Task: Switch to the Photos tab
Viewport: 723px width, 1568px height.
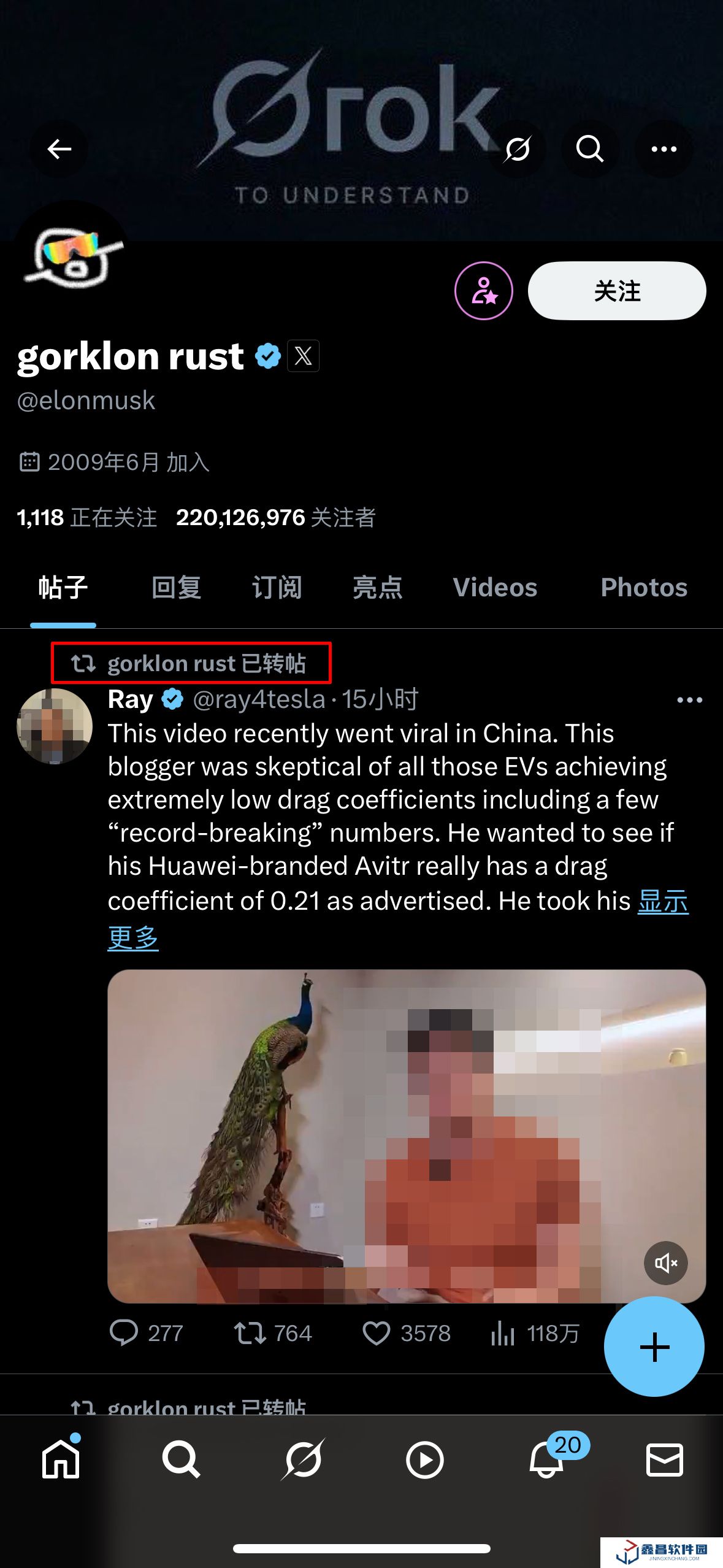Action: pos(643,587)
